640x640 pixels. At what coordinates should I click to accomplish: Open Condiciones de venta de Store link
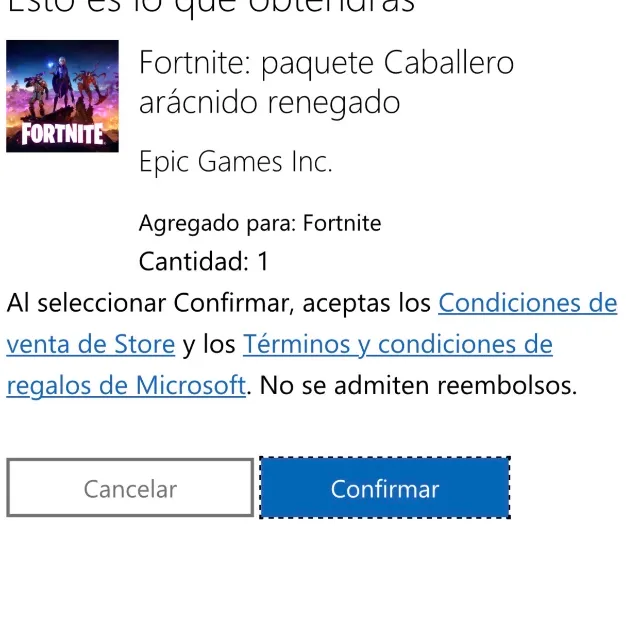(x=527, y=303)
